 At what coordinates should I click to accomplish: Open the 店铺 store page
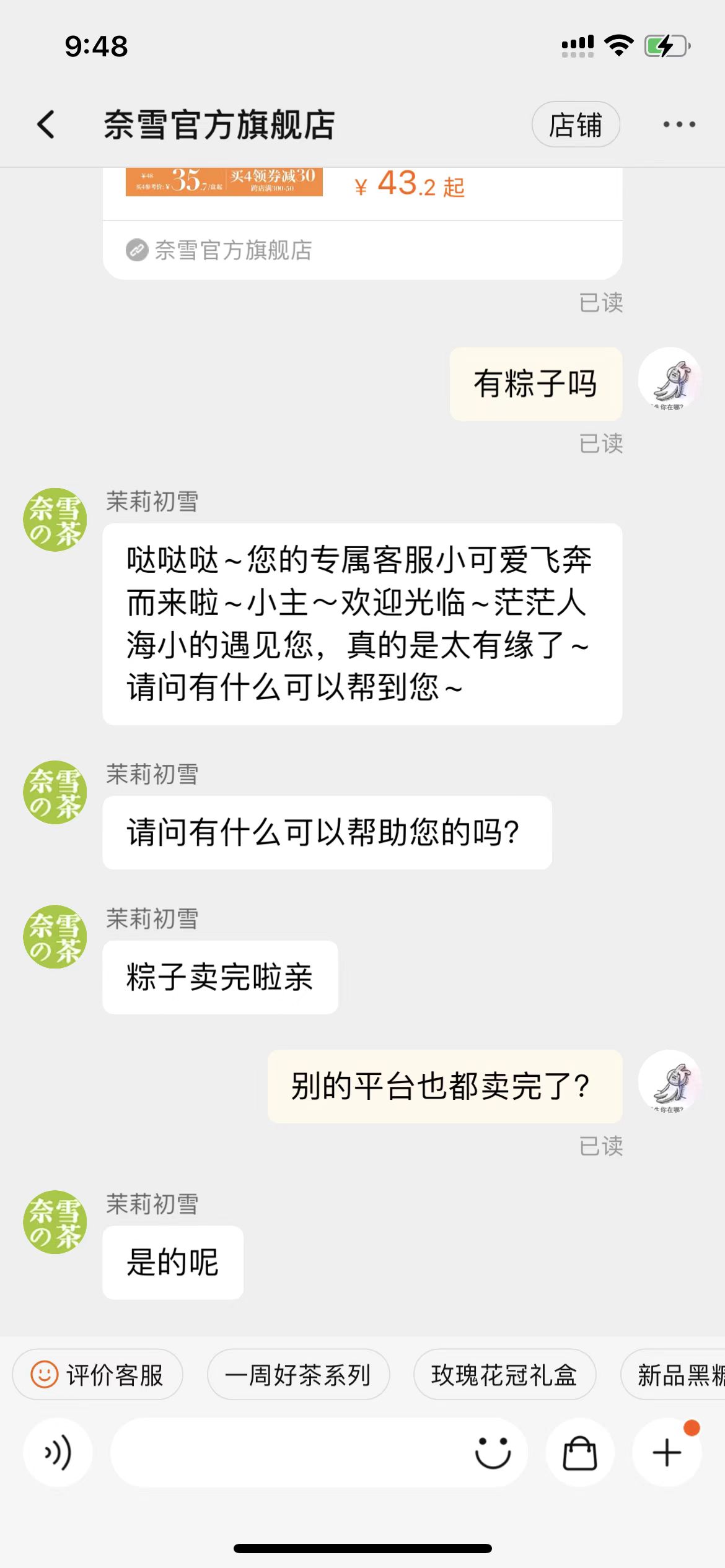point(575,124)
